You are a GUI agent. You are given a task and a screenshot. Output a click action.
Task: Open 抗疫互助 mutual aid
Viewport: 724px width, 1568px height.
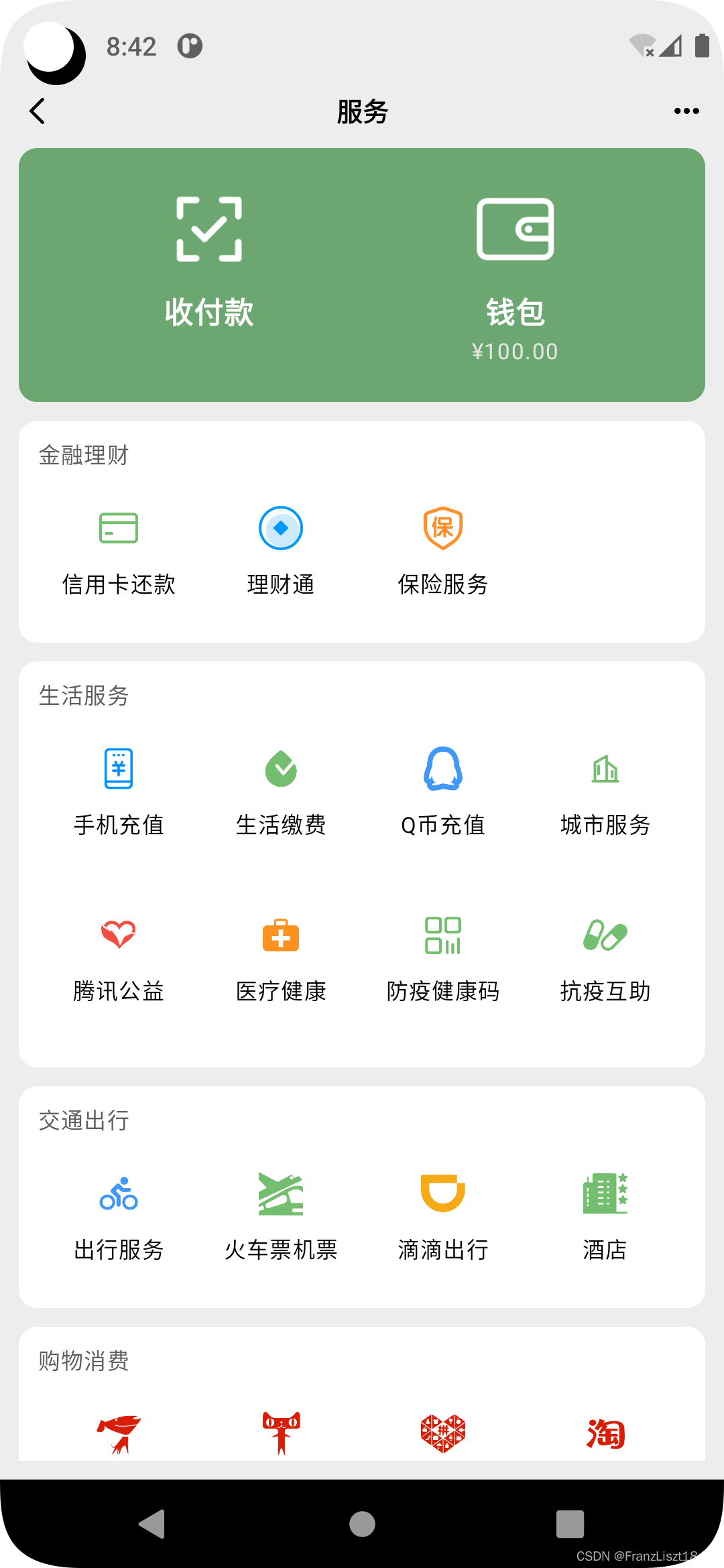[605, 959]
